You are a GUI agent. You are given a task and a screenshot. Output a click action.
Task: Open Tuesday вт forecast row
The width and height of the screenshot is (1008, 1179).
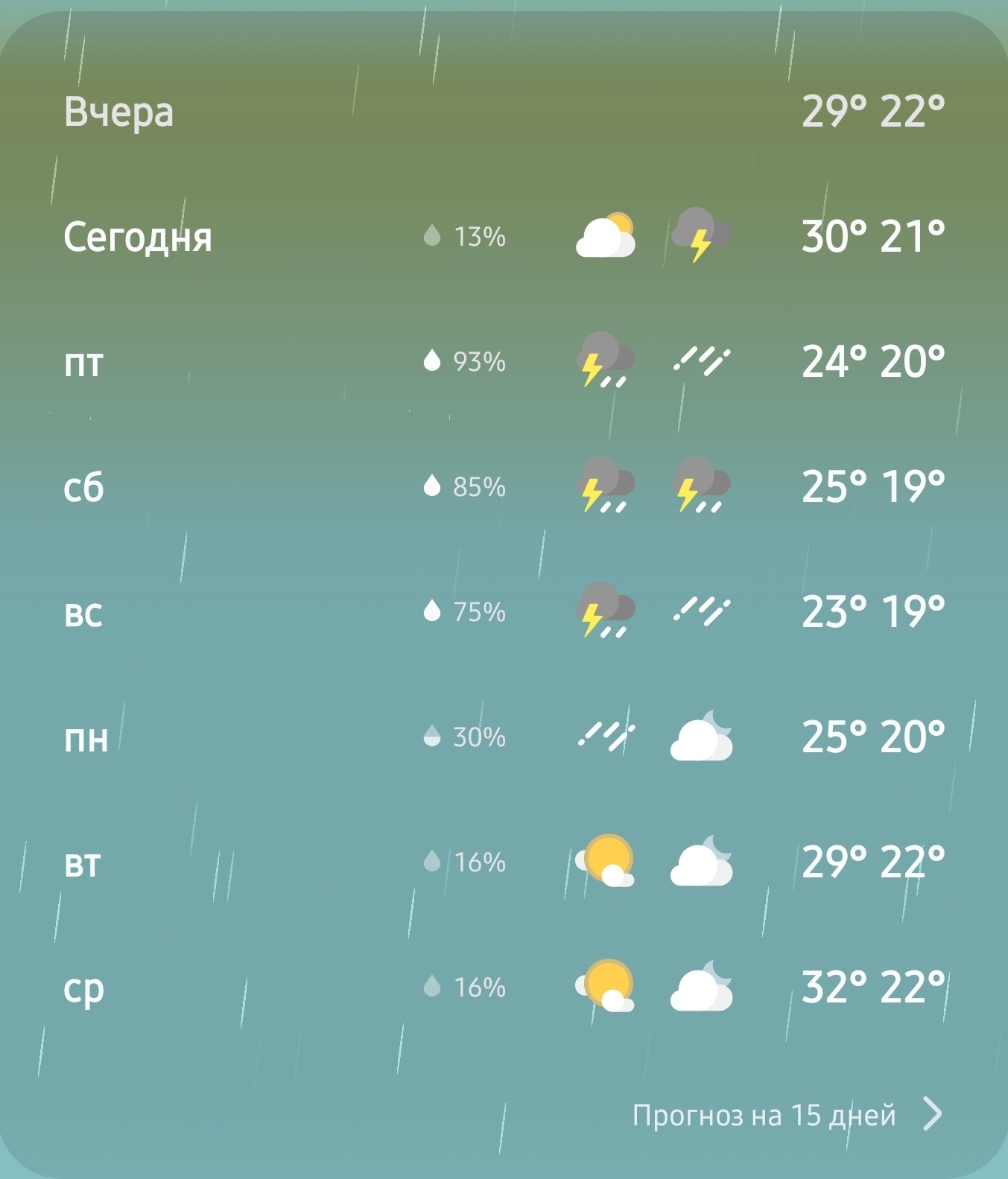(x=504, y=862)
